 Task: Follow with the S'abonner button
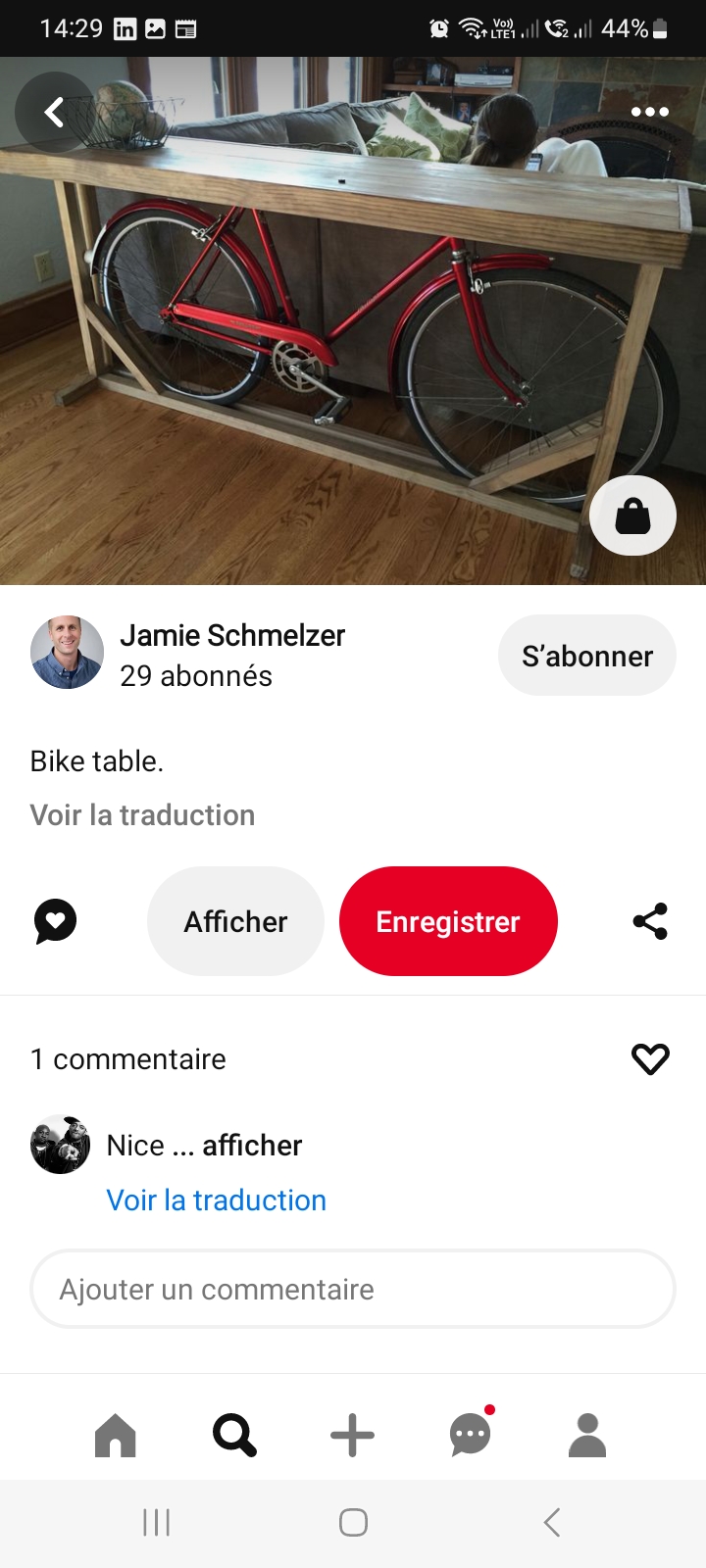pos(586,656)
